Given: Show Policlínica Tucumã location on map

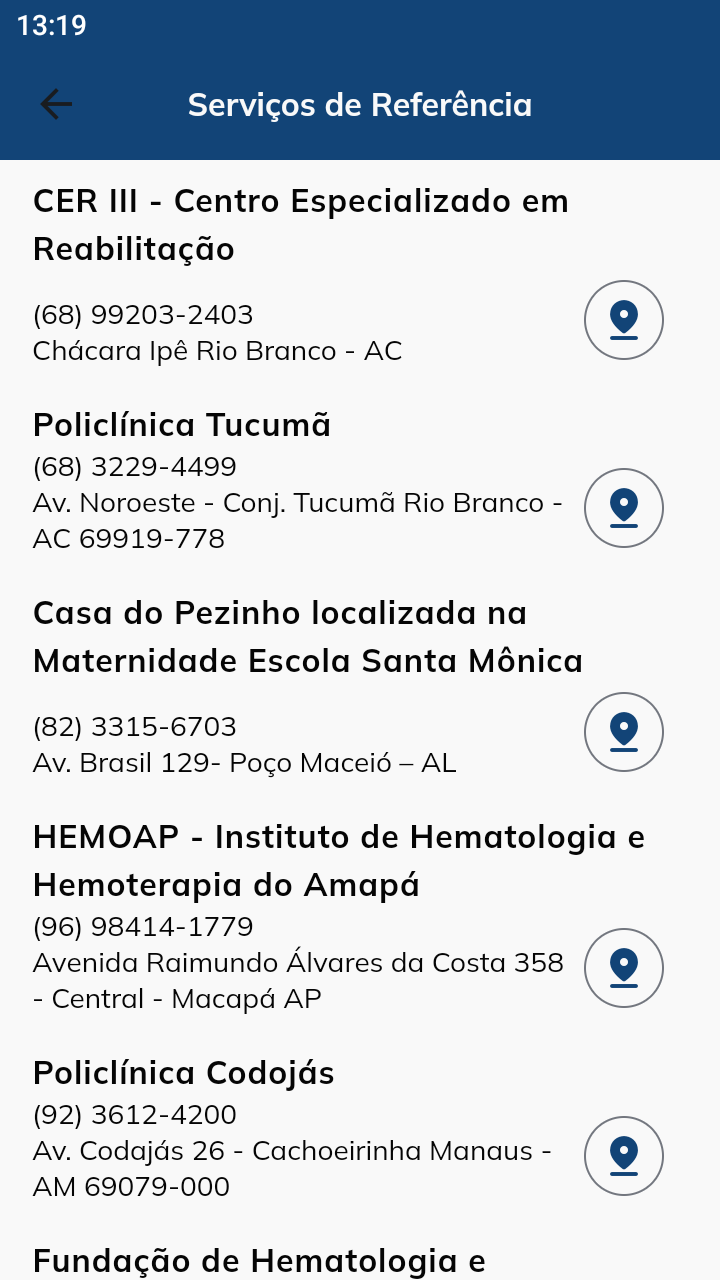Looking at the screenshot, I should 624,508.
